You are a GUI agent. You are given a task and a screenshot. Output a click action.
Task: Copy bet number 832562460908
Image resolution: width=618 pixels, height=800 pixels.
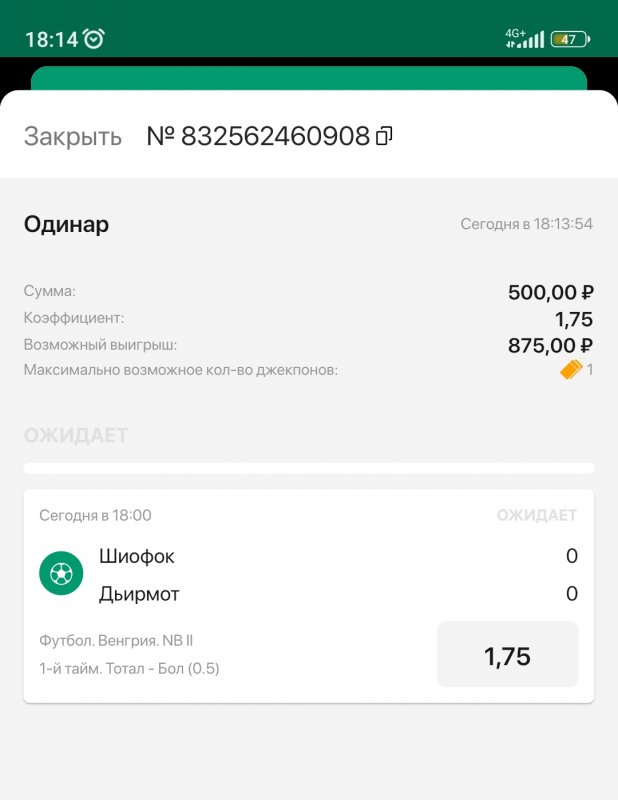tap(384, 136)
